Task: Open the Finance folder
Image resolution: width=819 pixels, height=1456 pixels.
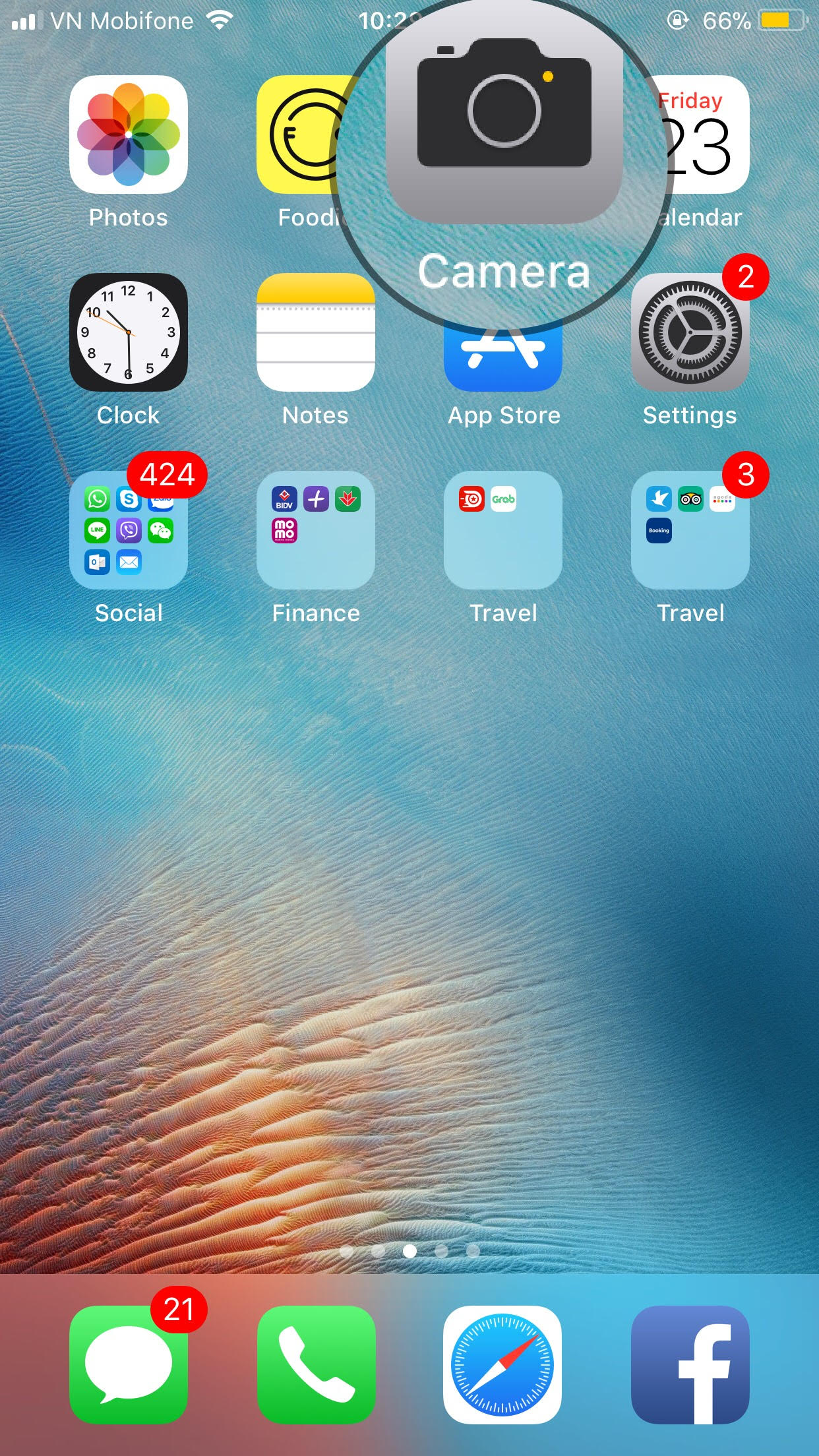Action: click(x=316, y=530)
